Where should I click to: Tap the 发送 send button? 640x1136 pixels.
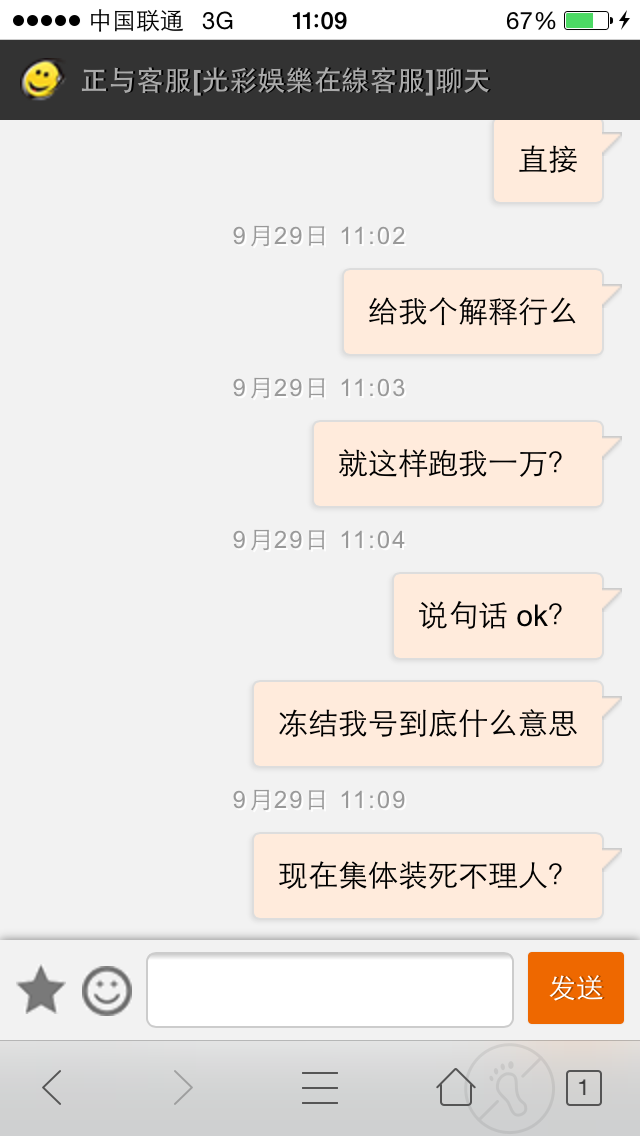(575, 988)
